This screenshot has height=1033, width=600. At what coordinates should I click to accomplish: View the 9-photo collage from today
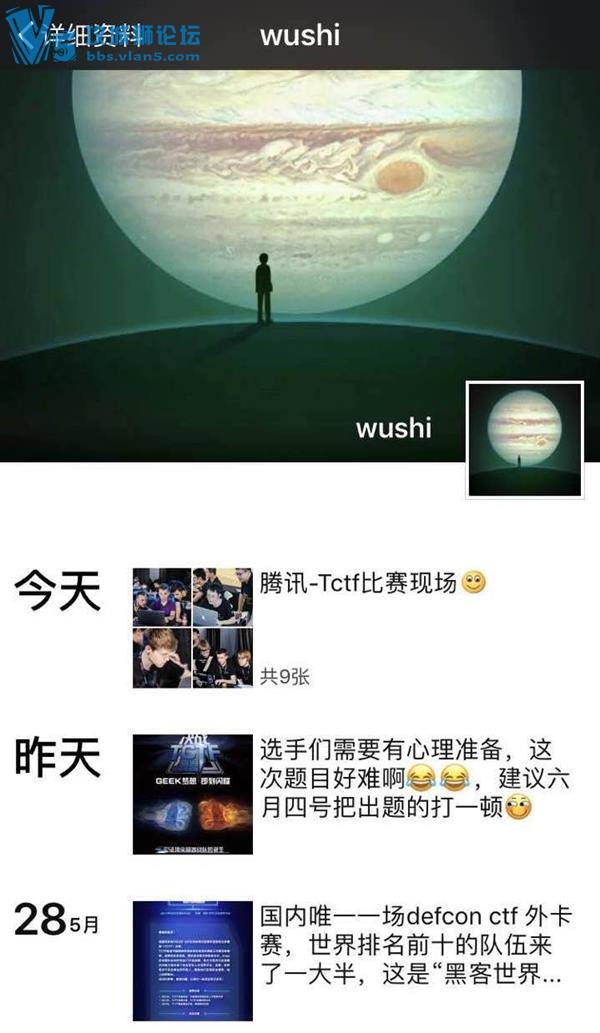coord(192,627)
